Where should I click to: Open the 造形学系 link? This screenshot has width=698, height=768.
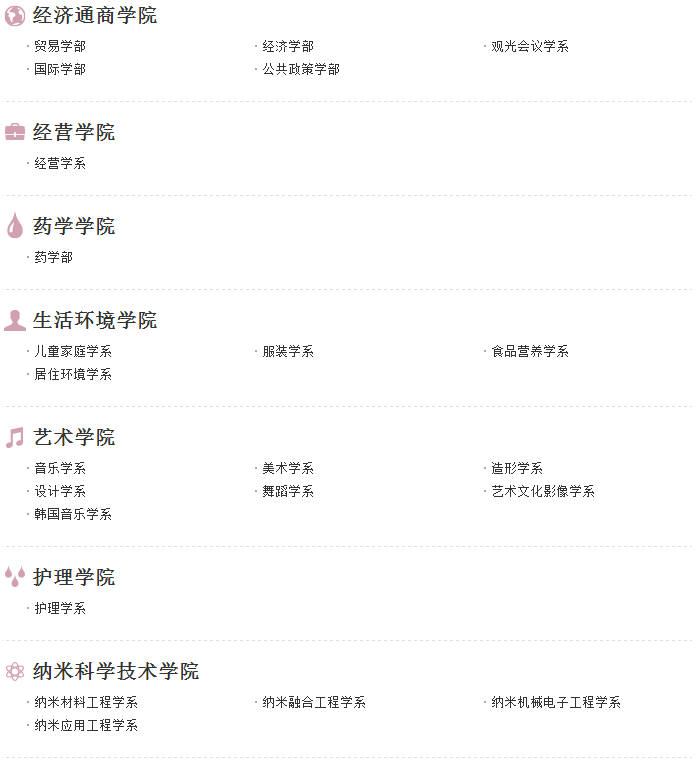click(x=517, y=469)
